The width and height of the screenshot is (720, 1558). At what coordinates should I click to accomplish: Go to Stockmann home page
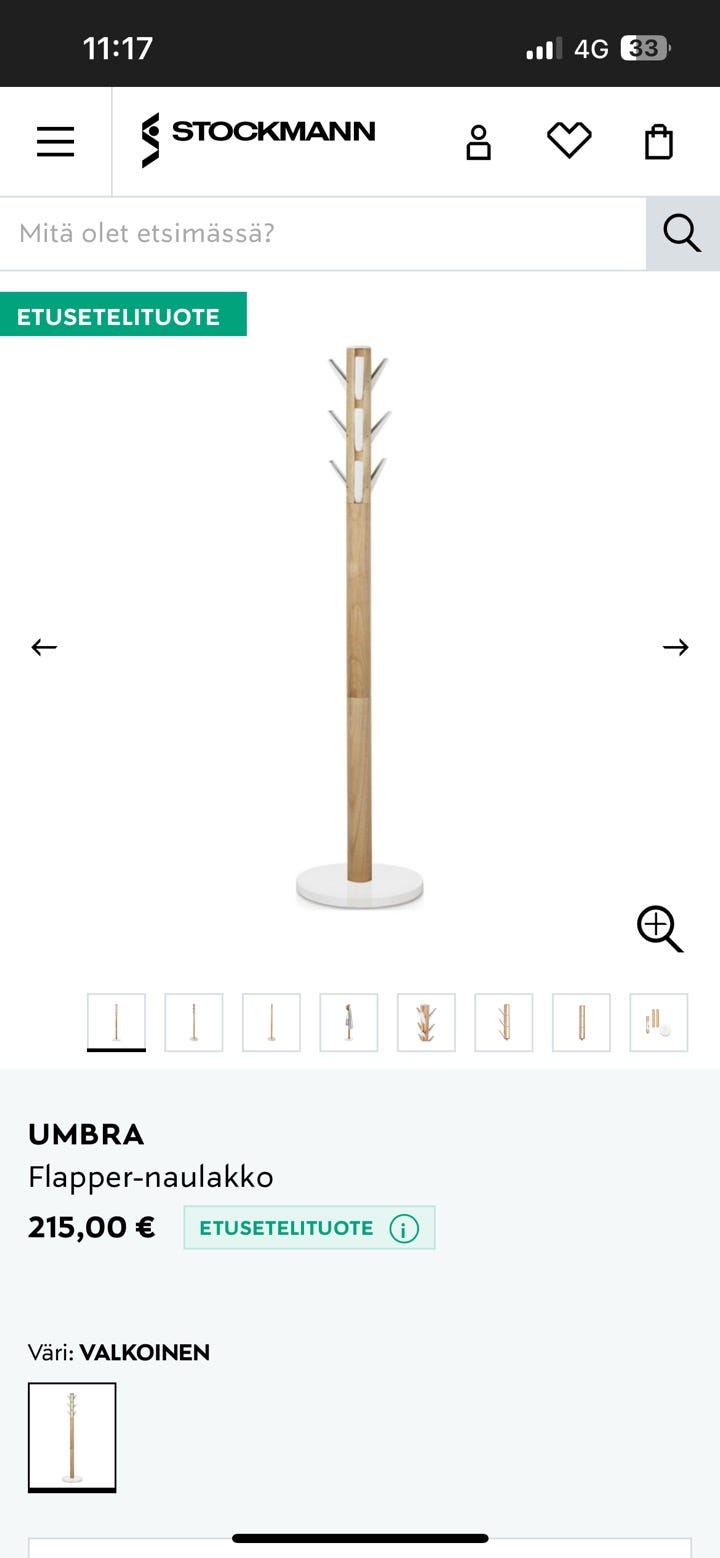tap(258, 140)
